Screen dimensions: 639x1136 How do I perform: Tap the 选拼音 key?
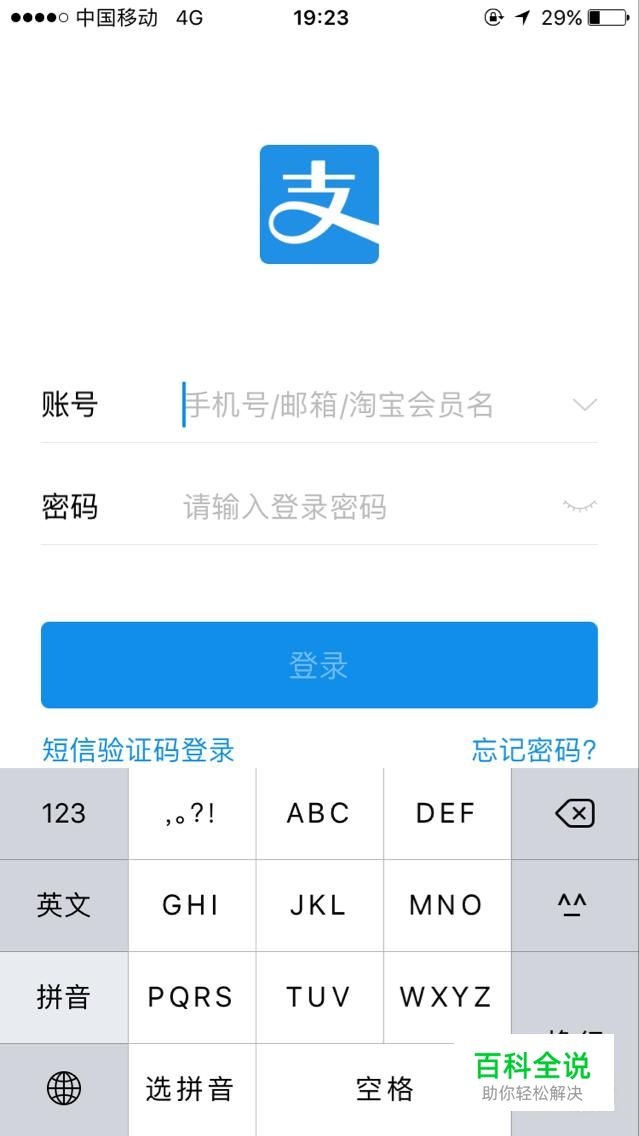click(x=191, y=1088)
